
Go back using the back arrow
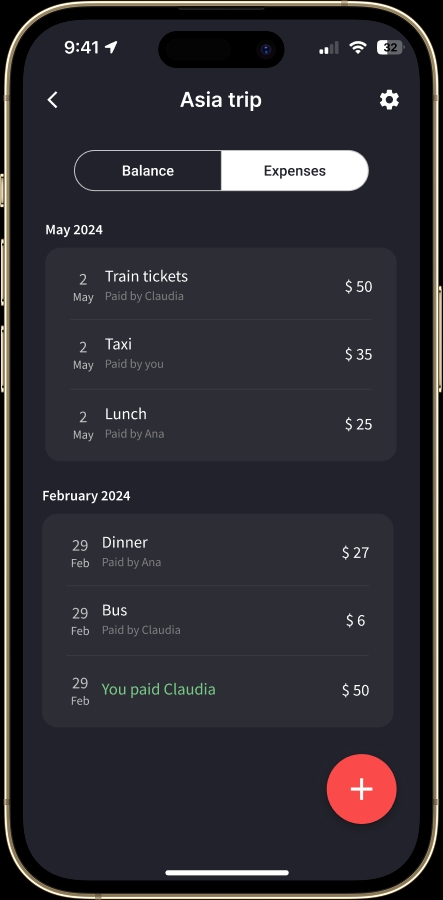52,100
